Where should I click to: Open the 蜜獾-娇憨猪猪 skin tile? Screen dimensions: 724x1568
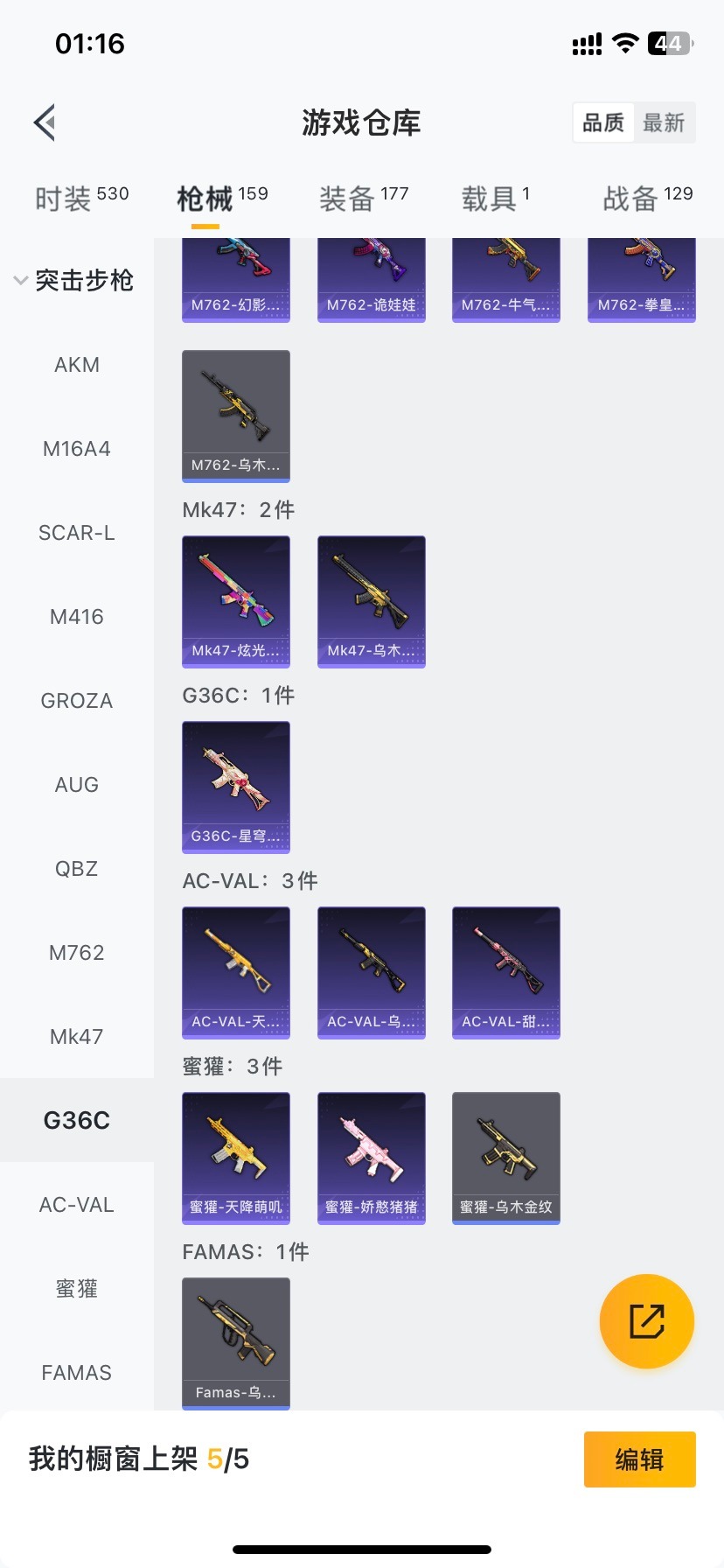372,1158
